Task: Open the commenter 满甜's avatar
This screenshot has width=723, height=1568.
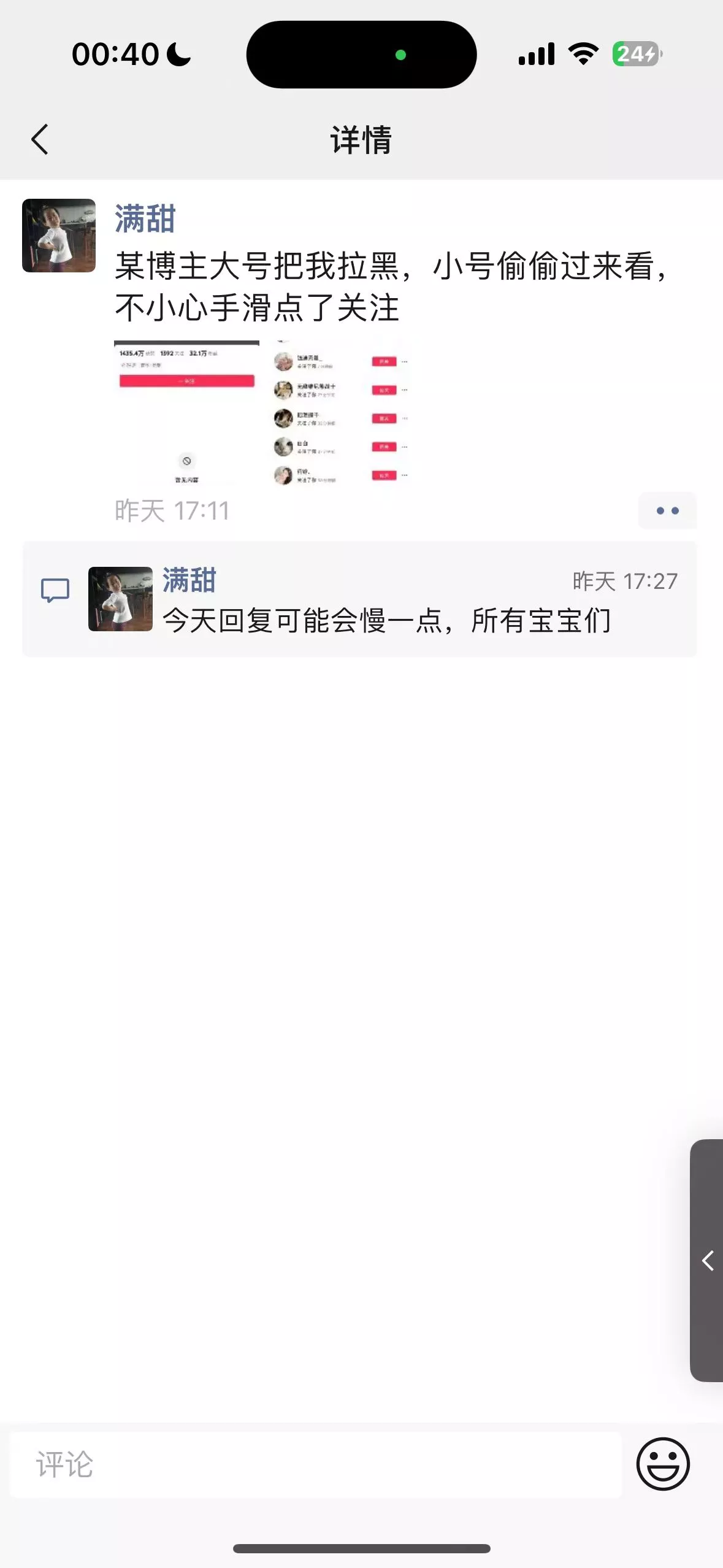Action: click(121, 599)
